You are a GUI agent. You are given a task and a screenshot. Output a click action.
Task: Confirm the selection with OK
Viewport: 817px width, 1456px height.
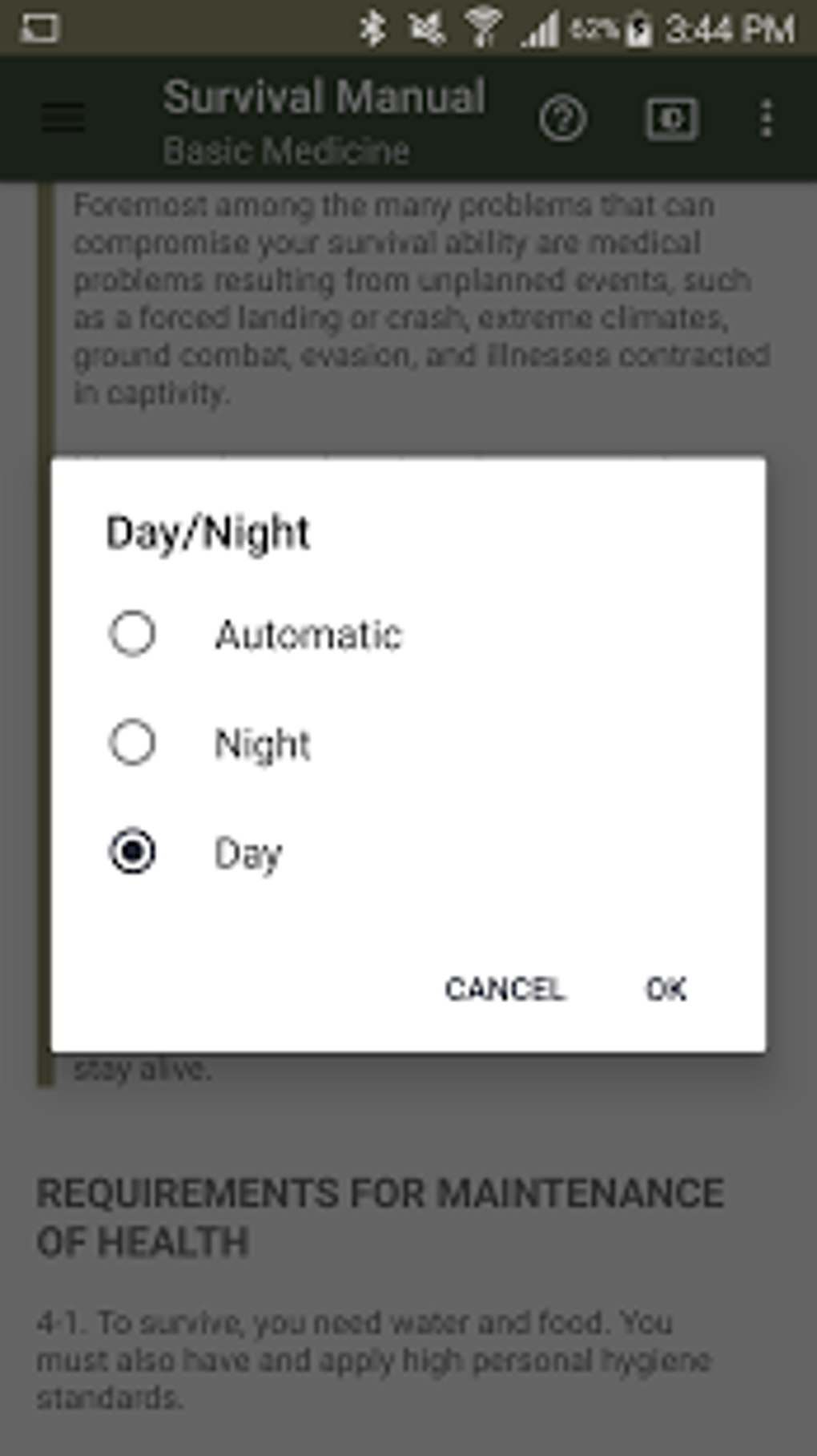(666, 989)
